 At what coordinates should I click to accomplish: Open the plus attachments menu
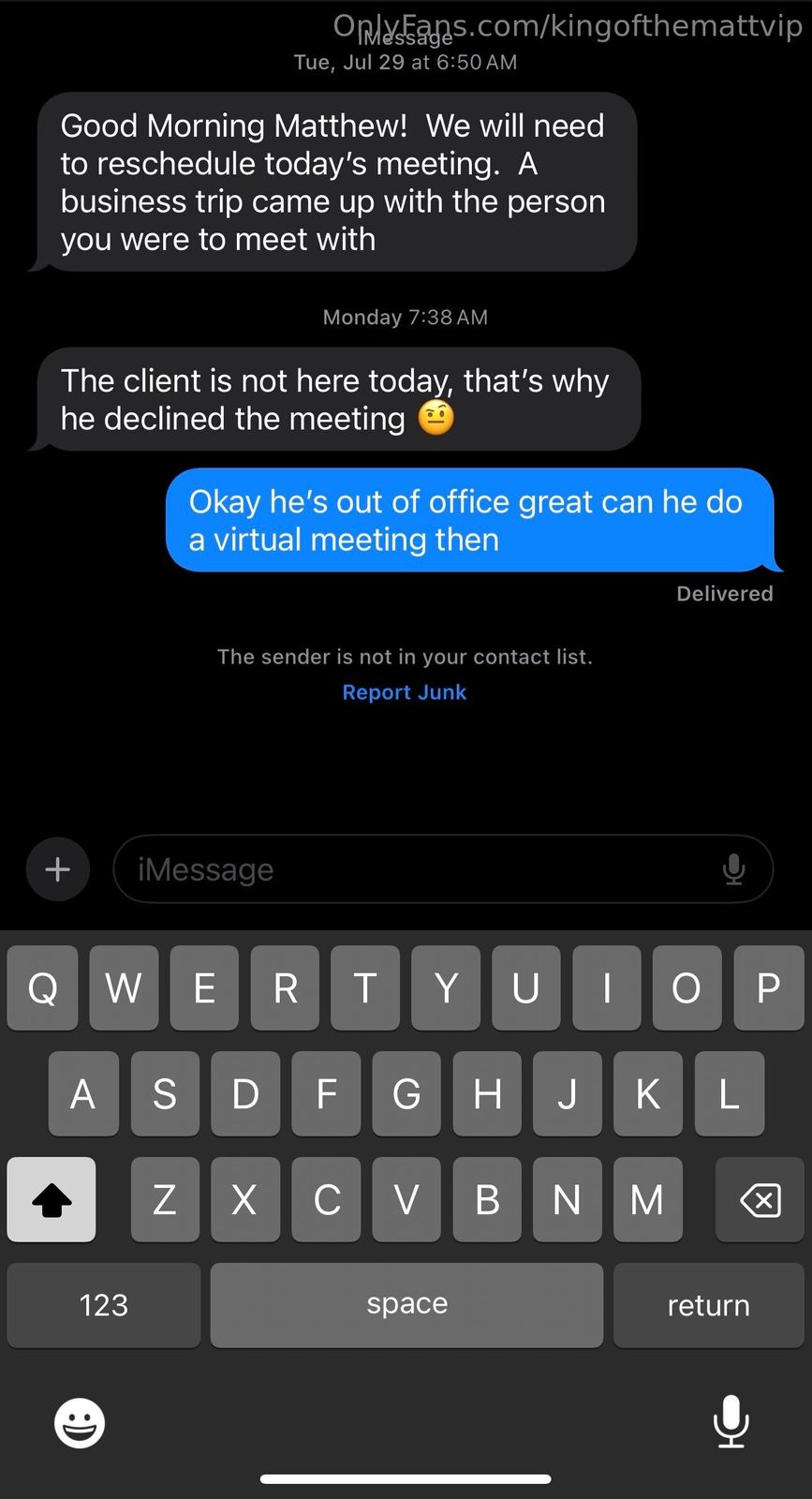[x=58, y=868]
